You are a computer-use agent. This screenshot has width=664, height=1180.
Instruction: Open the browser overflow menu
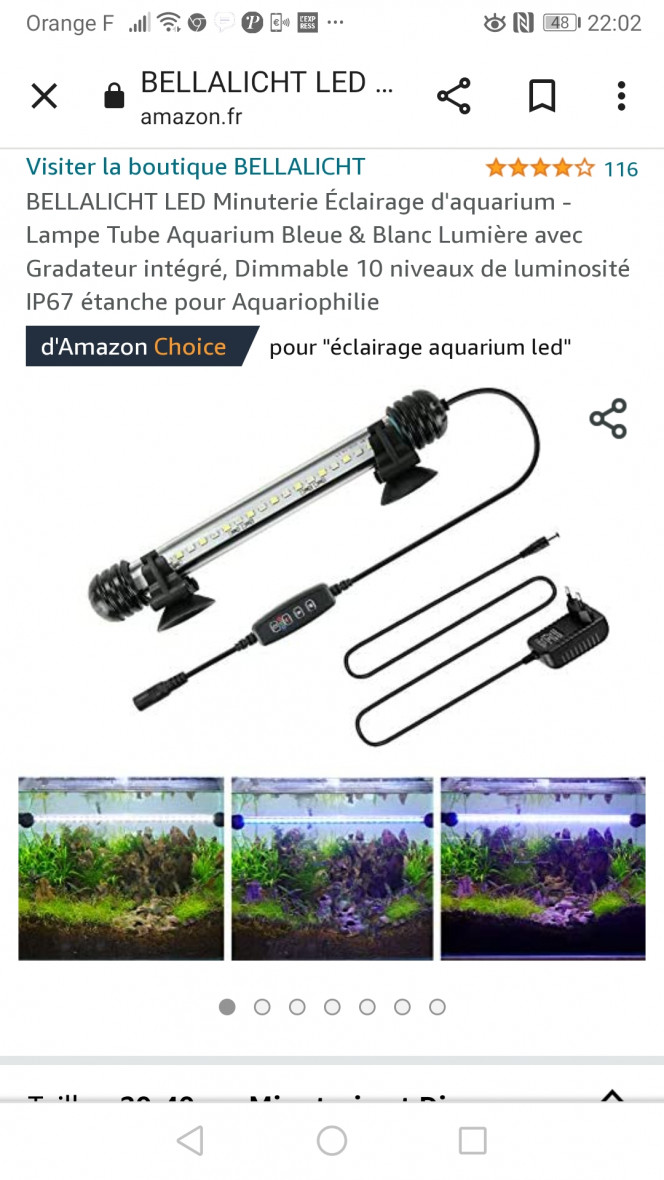pyautogui.click(x=621, y=96)
